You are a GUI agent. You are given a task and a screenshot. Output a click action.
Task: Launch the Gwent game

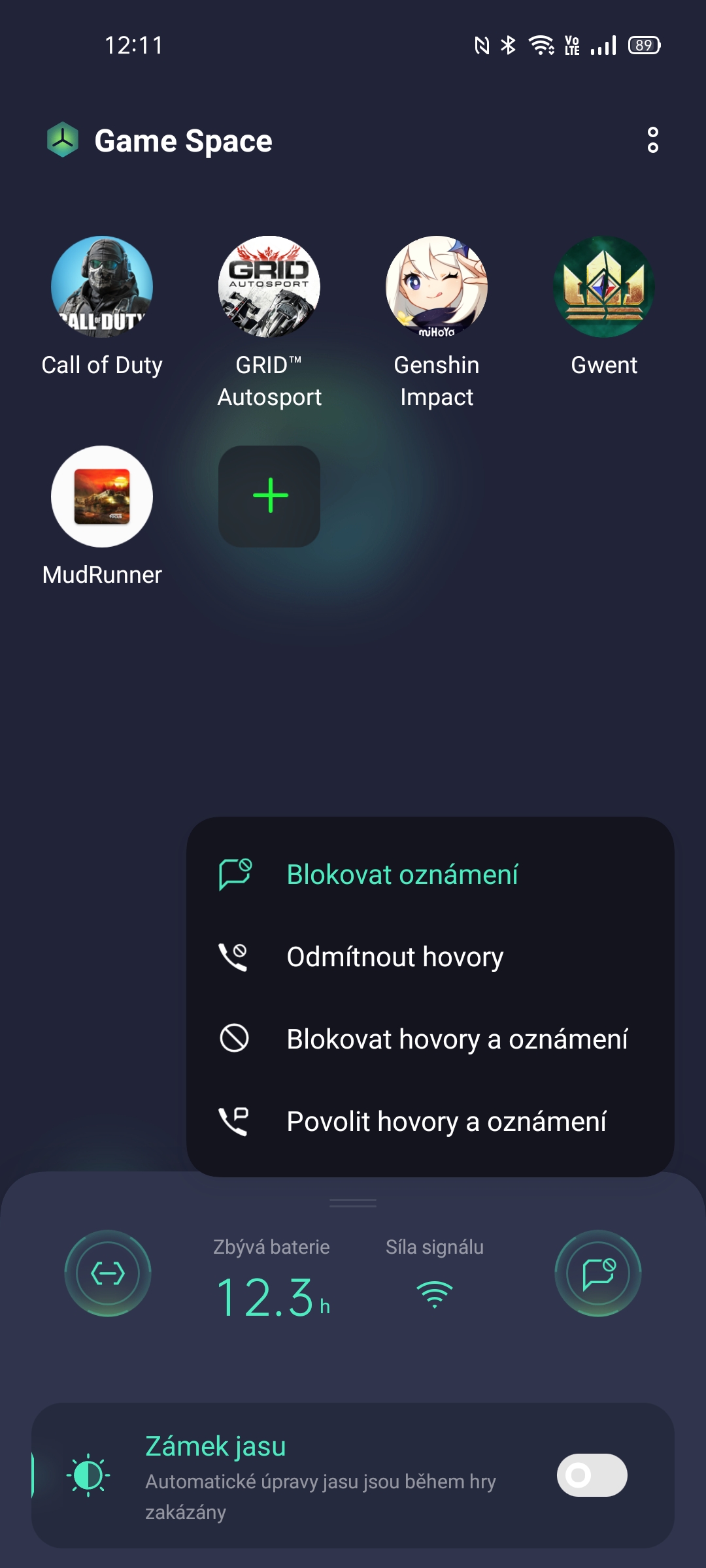coord(604,287)
